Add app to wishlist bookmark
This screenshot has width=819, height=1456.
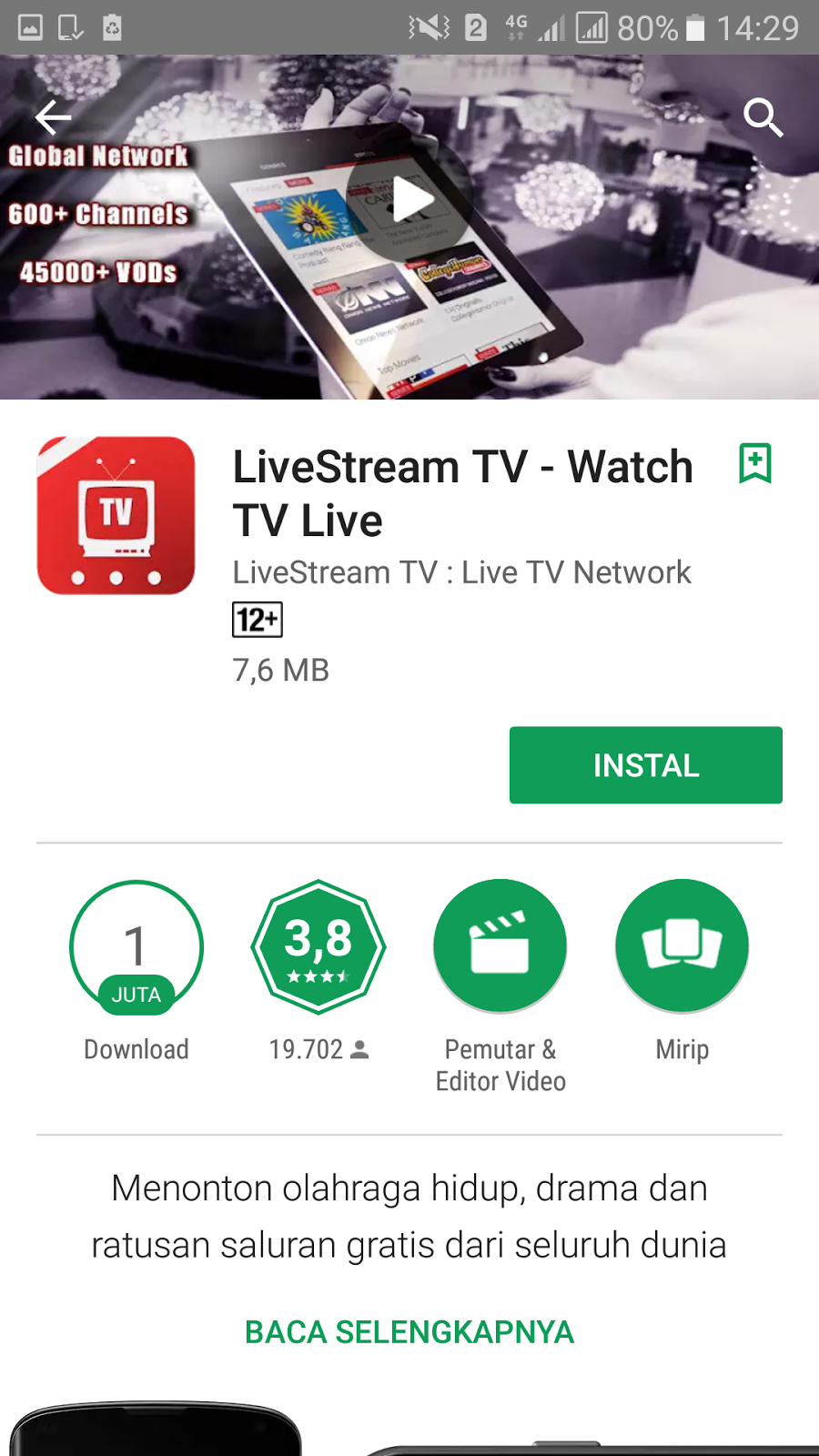click(755, 463)
